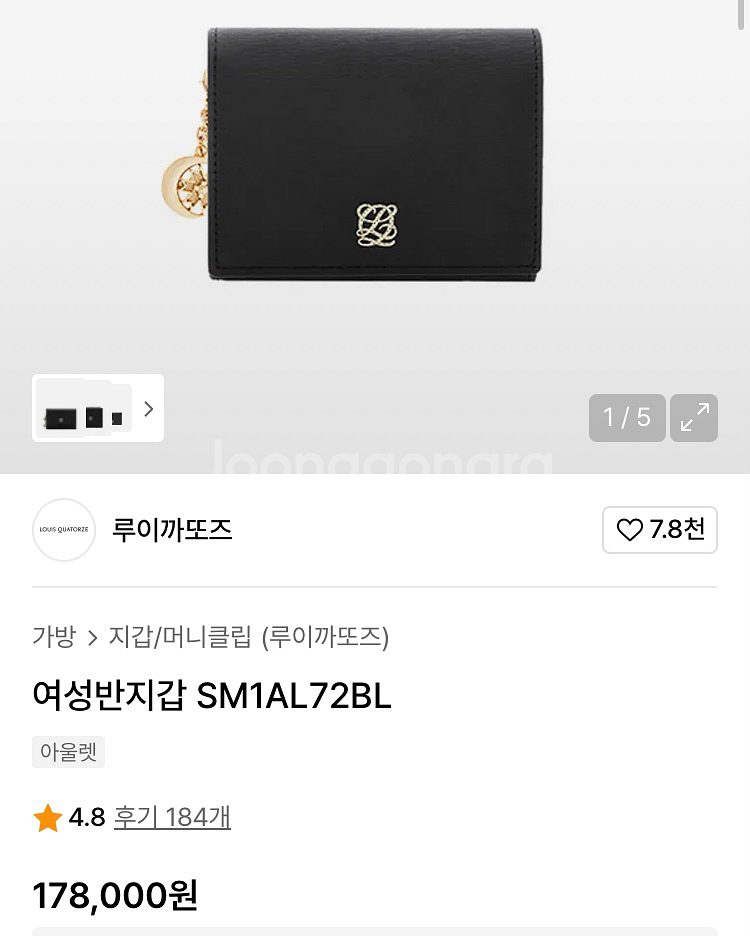Like the brand with the 7.8천 heart button
This screenshot has height=936, width=750.
point(660,530)
